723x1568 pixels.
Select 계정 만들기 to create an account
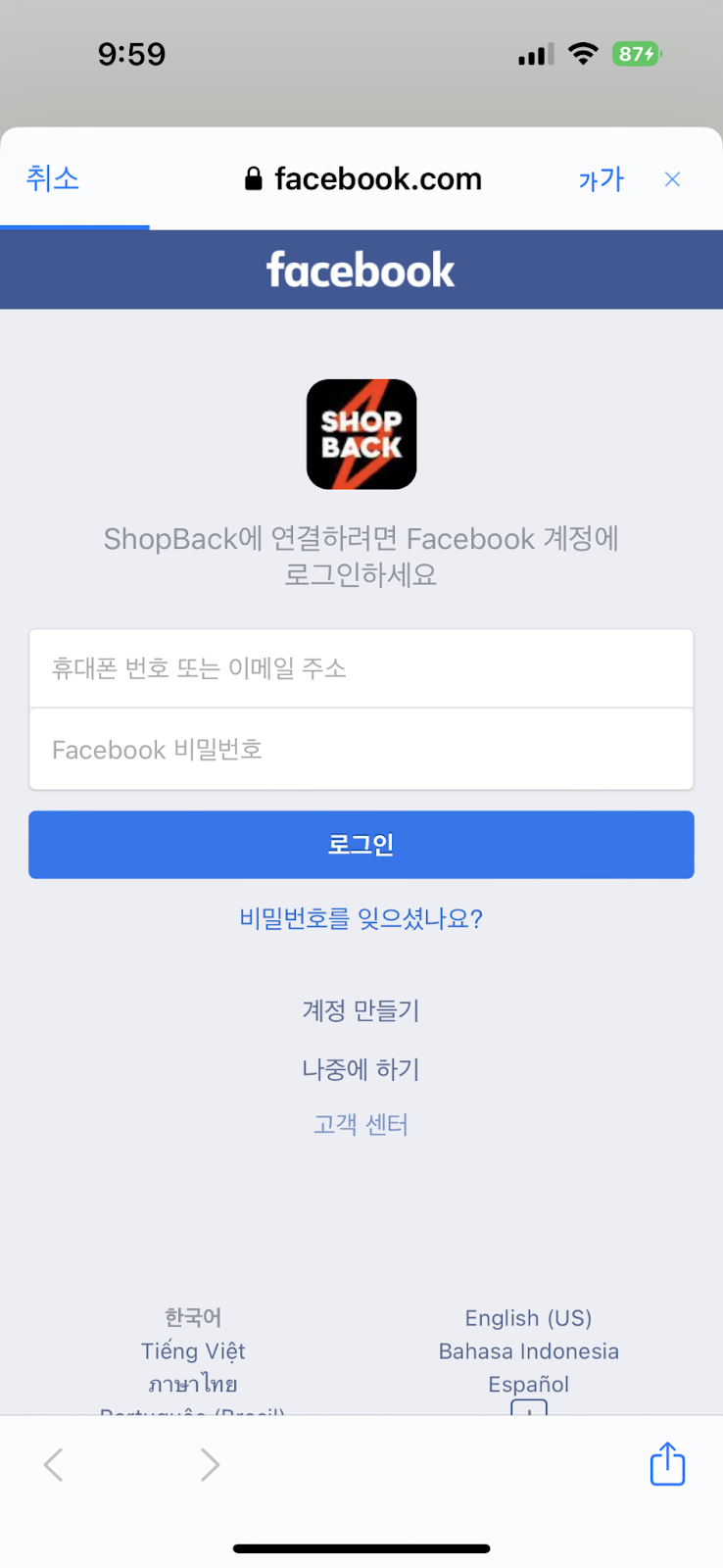pyautogui.click(x=361, y=1010)
